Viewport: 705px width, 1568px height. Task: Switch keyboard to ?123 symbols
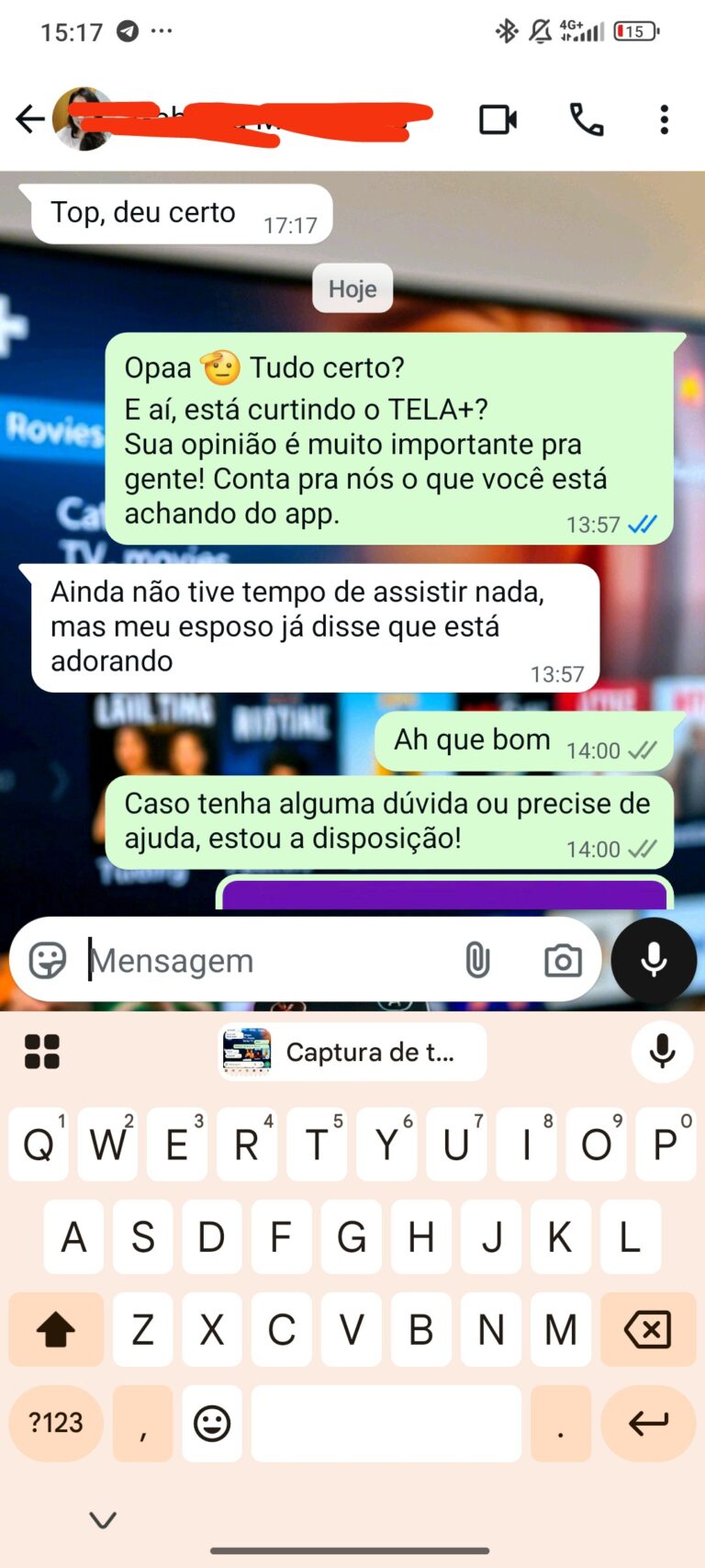pos(56,1423)
